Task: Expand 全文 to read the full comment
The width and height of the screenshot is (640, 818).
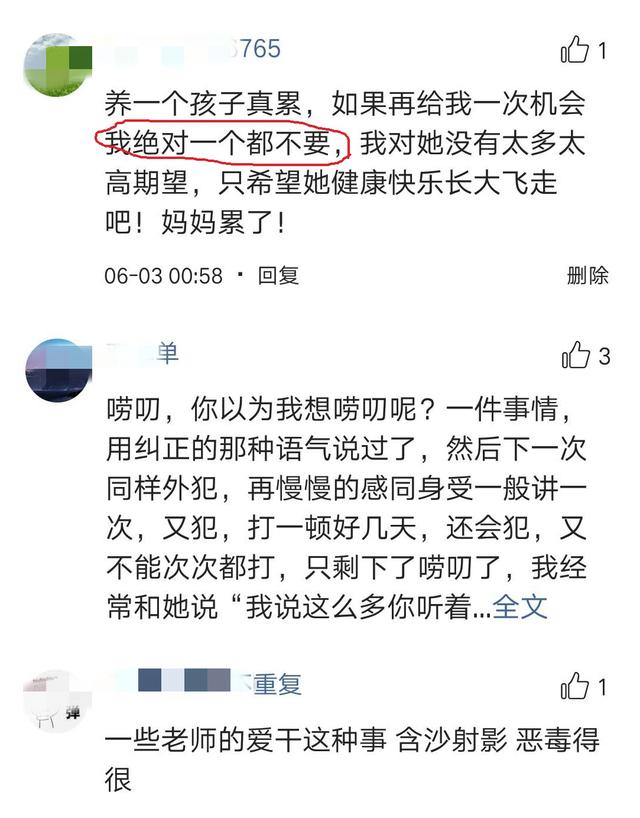Action: coord(521,607)
